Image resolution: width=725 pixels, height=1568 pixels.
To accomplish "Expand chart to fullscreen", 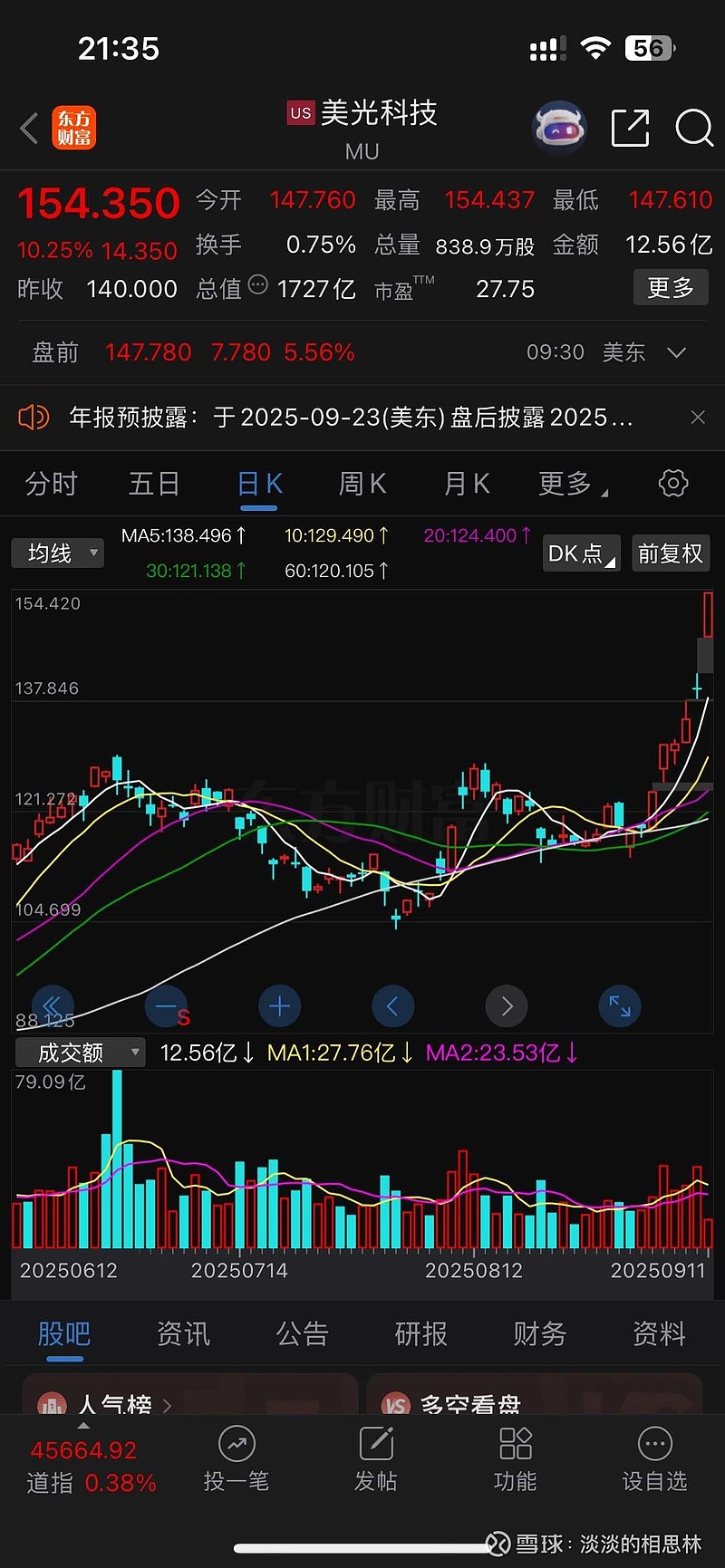I will coord(620,1005).
